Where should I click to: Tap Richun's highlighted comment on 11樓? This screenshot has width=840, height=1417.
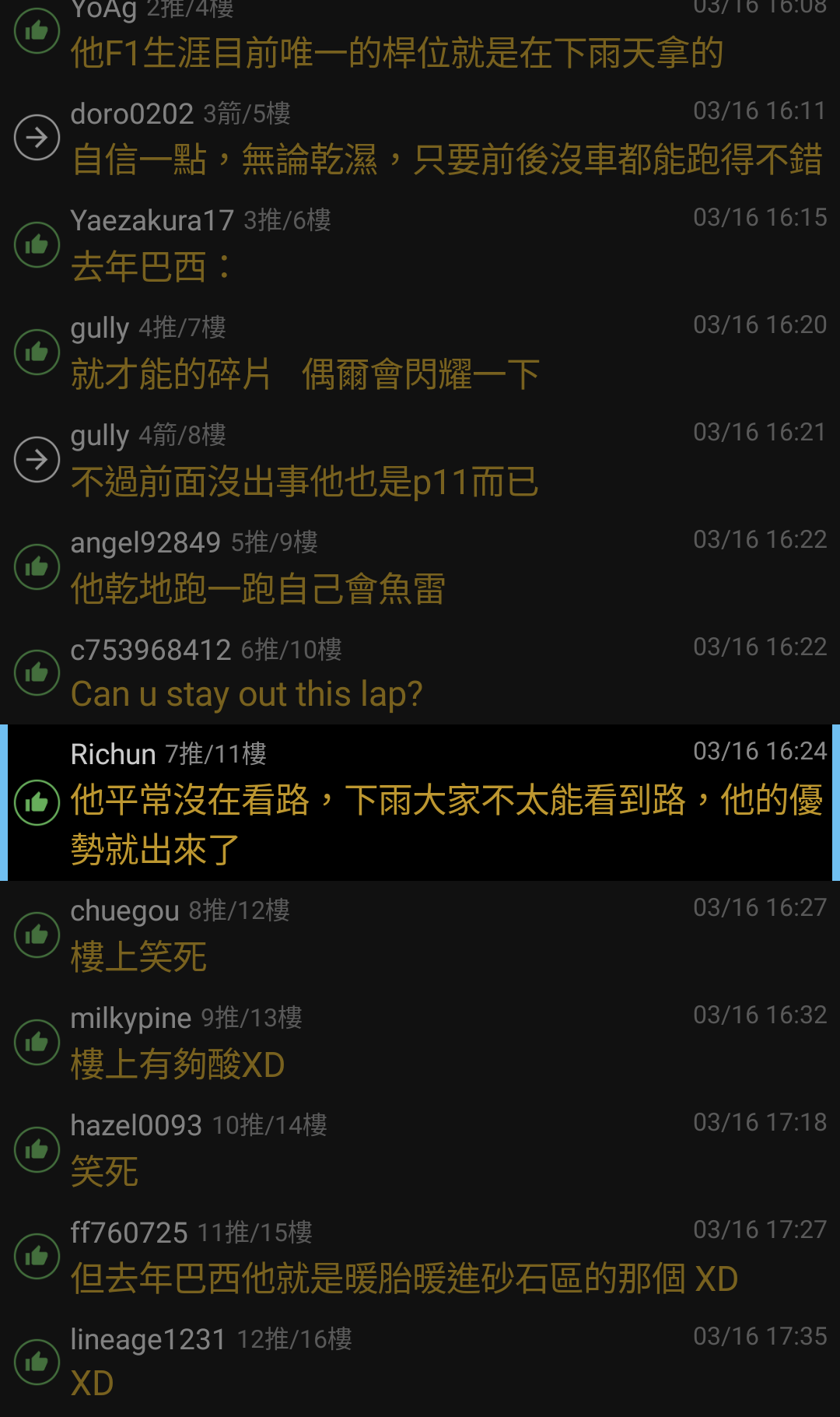click(420, 803)
